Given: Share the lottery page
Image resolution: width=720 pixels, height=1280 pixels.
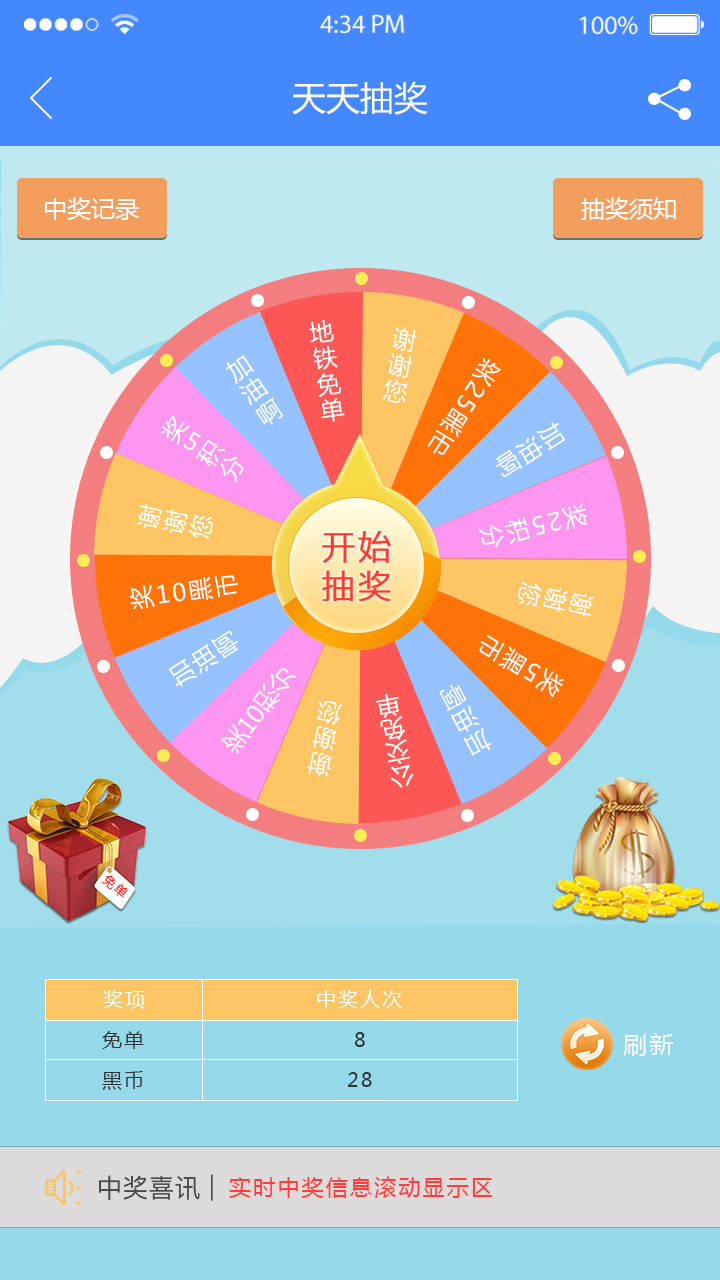Looking at the screenshot, I should pos(669,99).
